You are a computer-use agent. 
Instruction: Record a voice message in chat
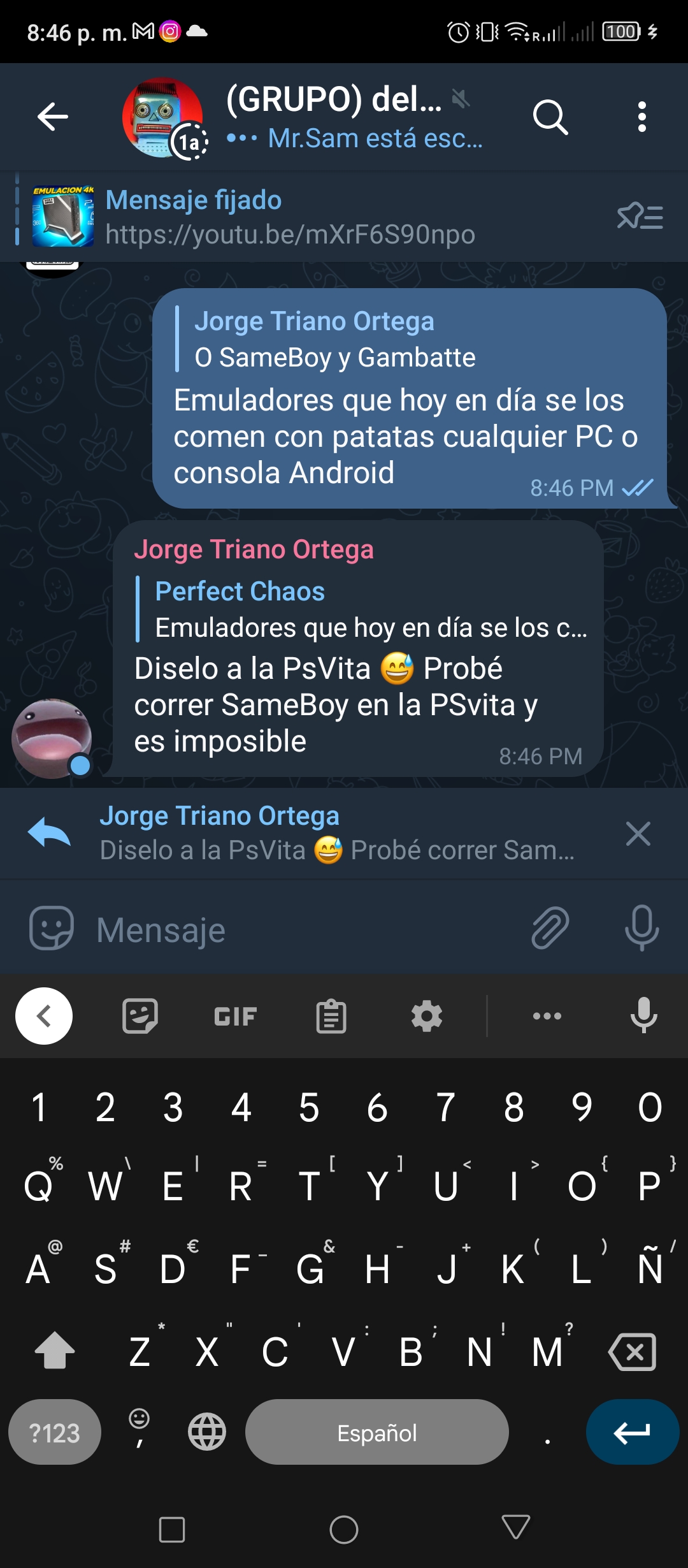point(641,928)
